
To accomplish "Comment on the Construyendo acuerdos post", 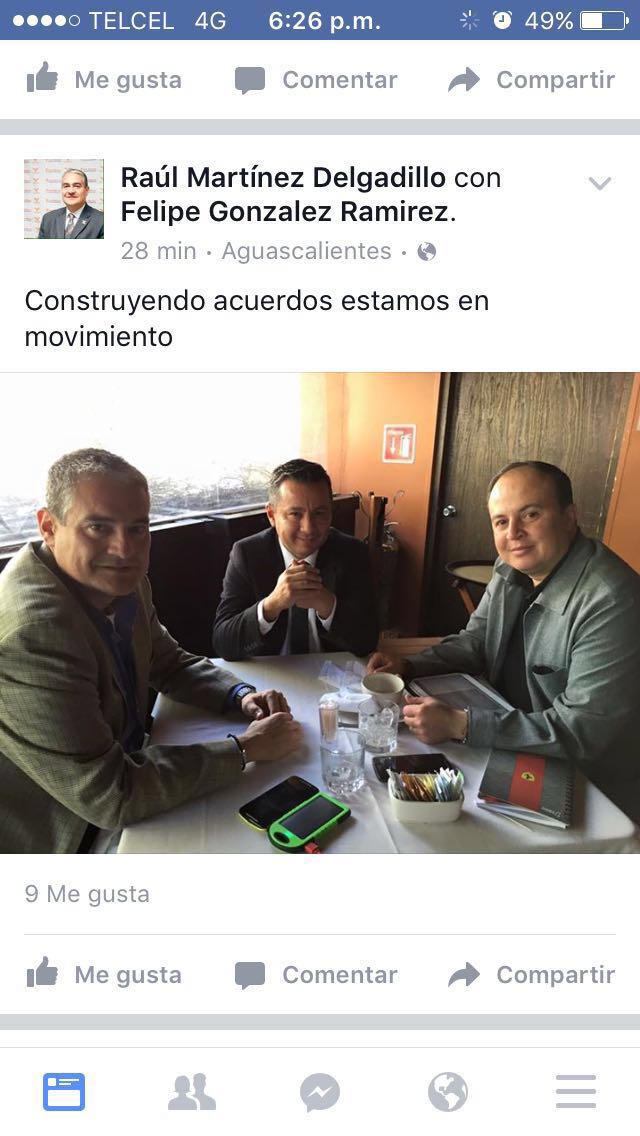I will click(x=316, y=974).
